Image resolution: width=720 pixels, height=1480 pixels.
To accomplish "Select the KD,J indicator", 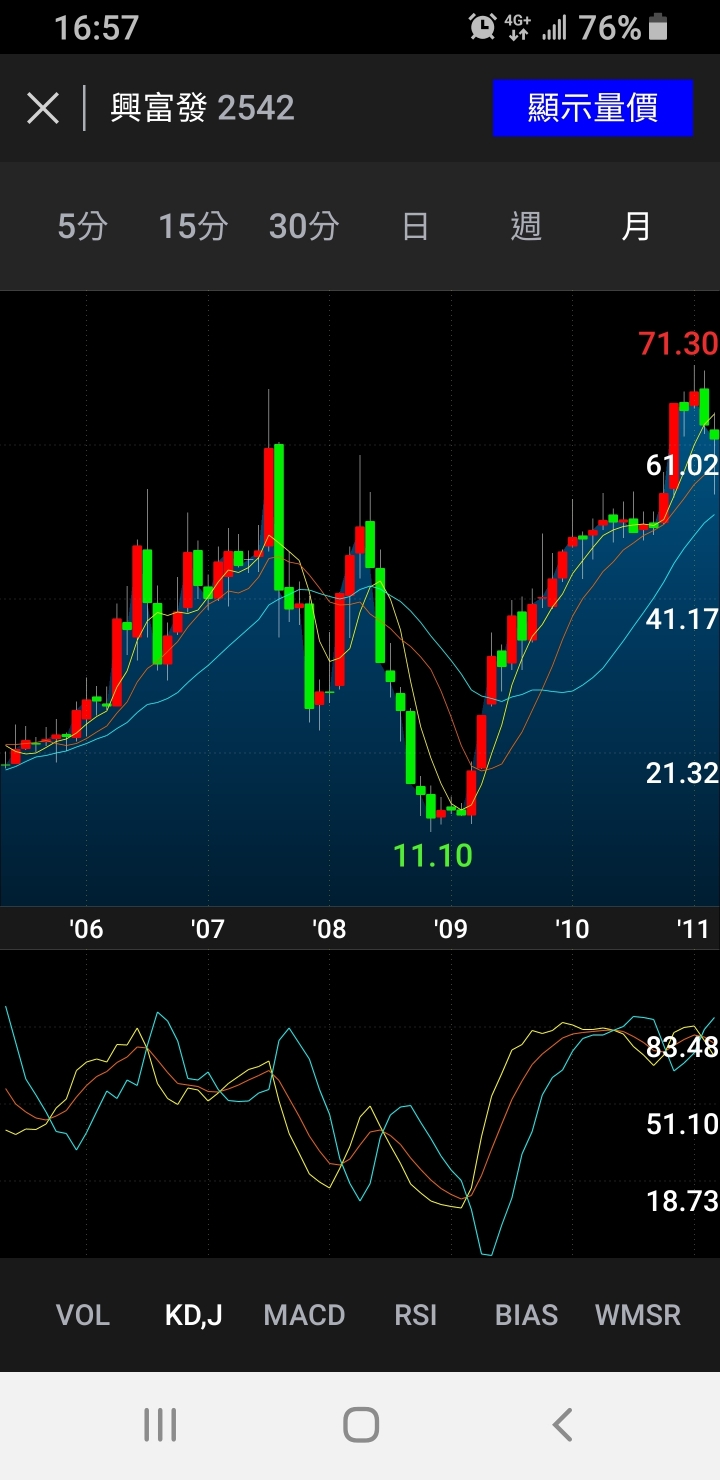I will coord(194,1315).
